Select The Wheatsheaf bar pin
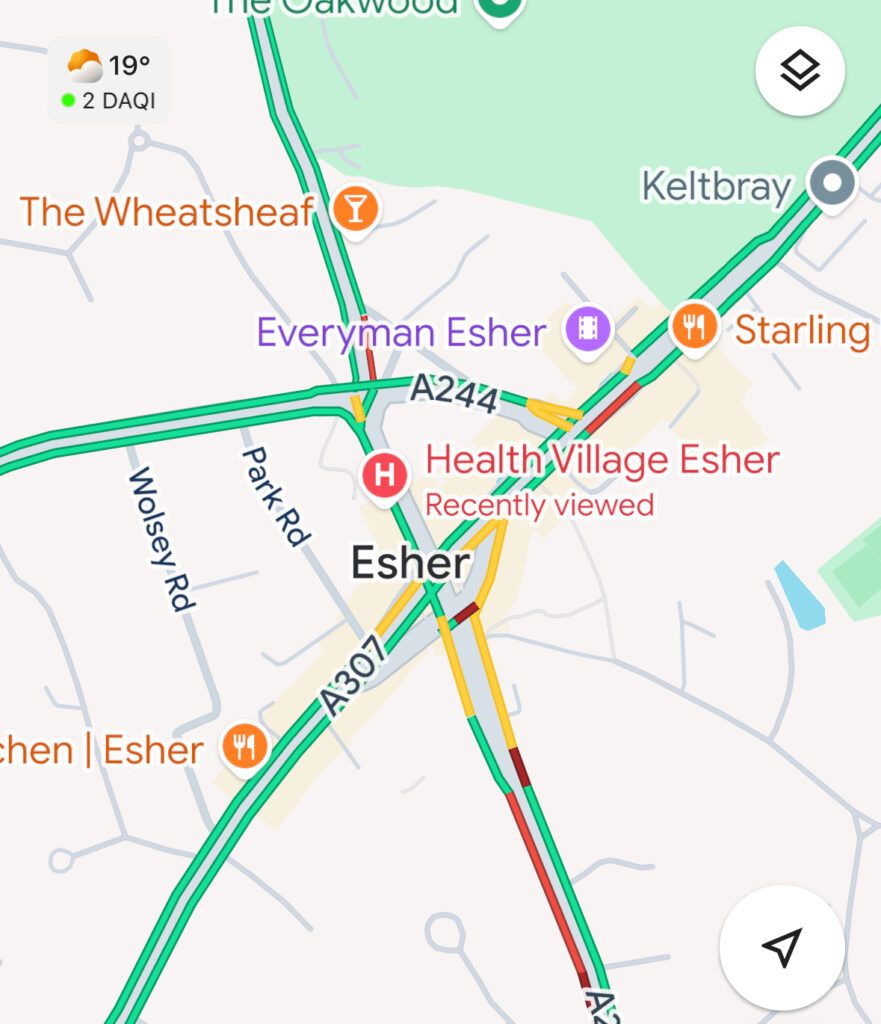The width and height of the screenshot is (881, 1024). click(x=353, y=209)
